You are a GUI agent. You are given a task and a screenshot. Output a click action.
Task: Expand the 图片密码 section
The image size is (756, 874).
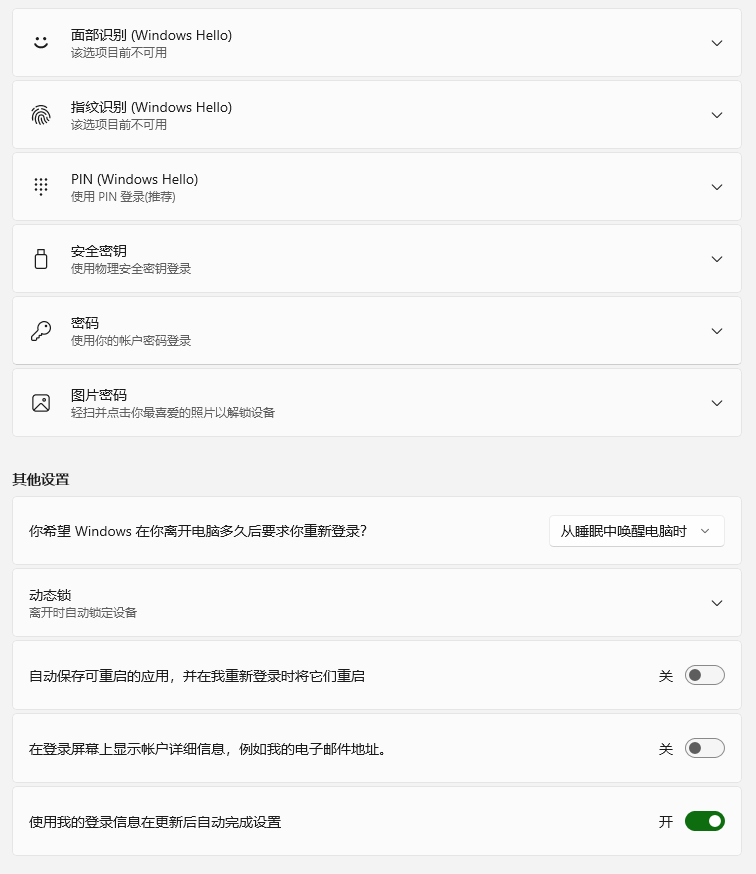[716, 402]
